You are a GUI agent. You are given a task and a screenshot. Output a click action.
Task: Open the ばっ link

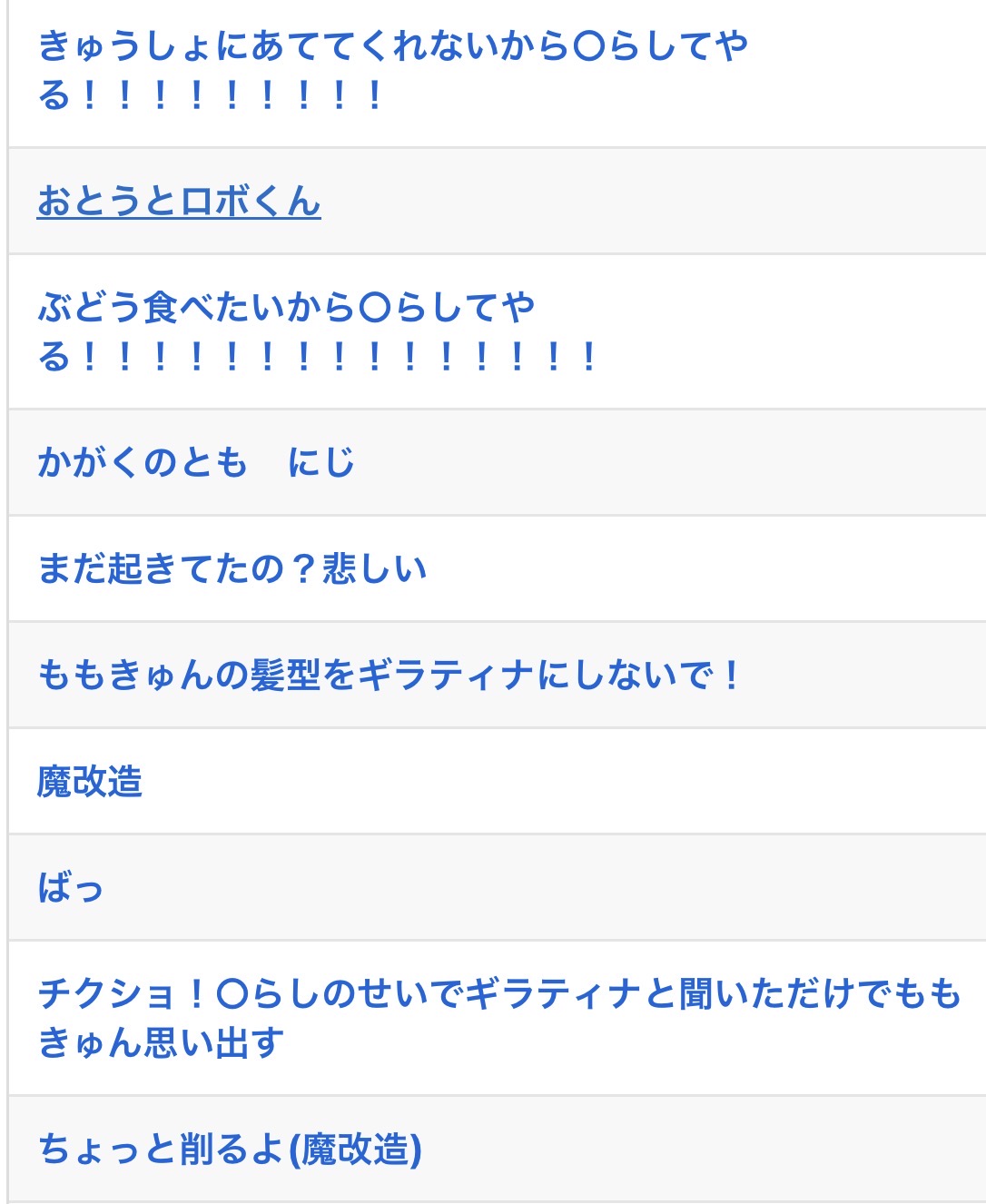click(71, 887)
